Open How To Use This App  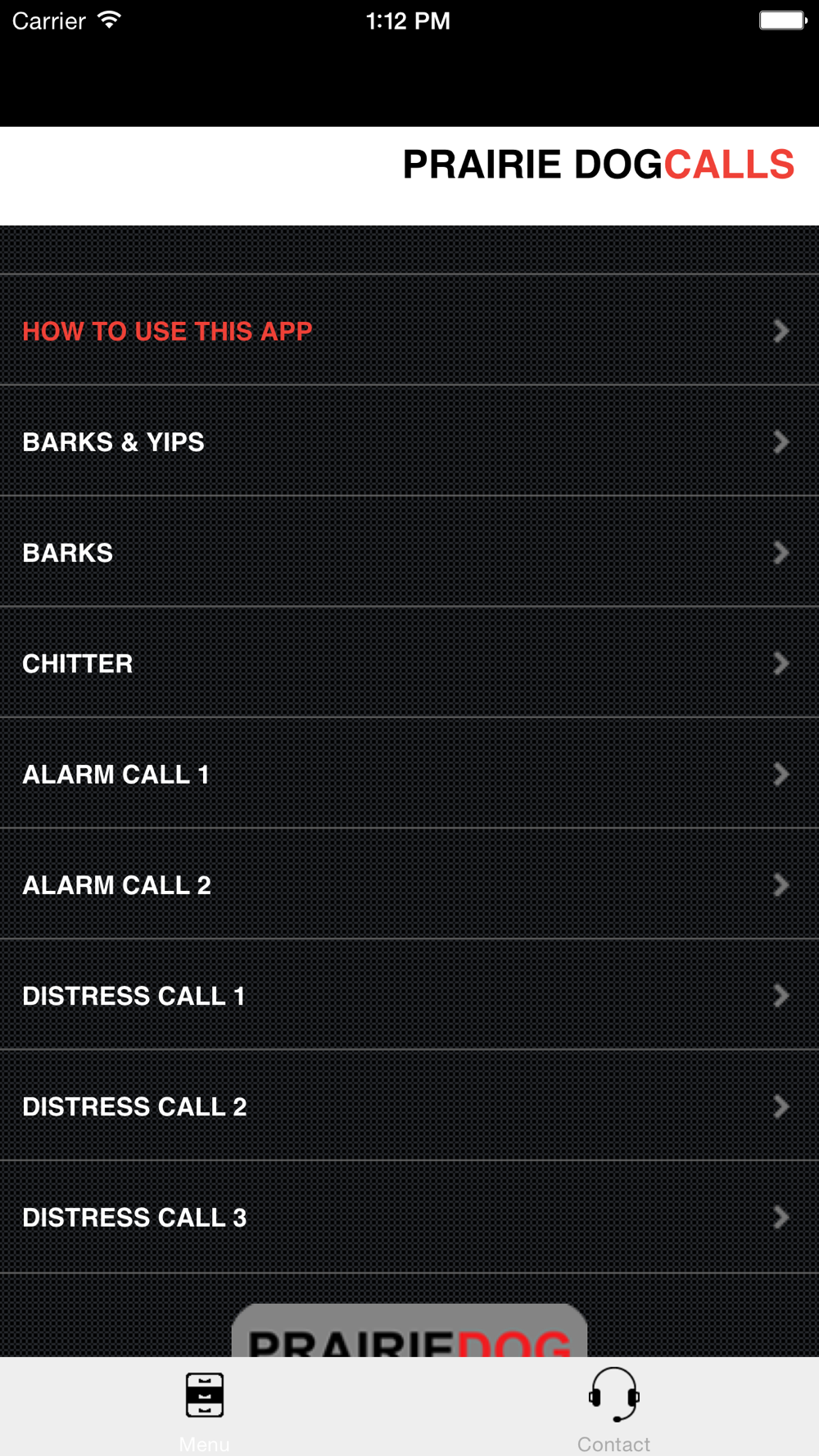click(x=409, y=330)
